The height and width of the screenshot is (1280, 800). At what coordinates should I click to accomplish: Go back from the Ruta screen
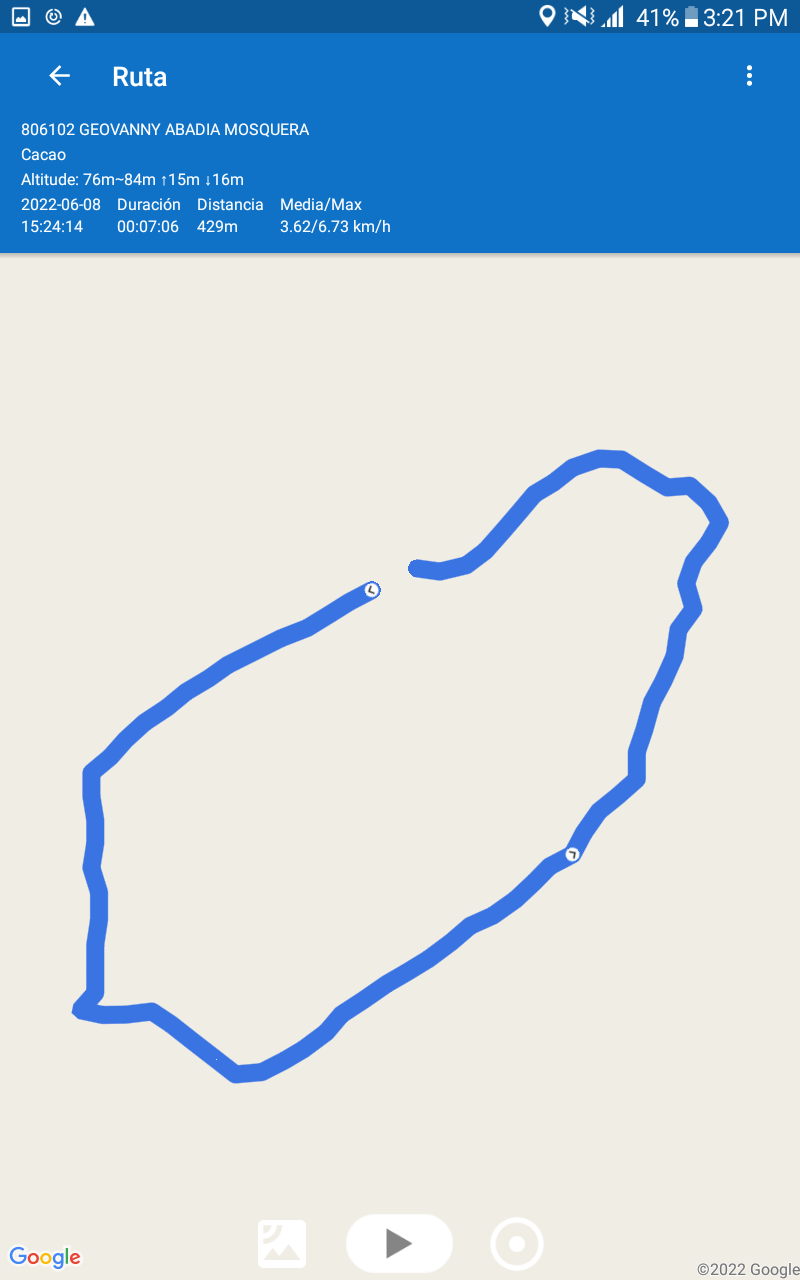60,76
